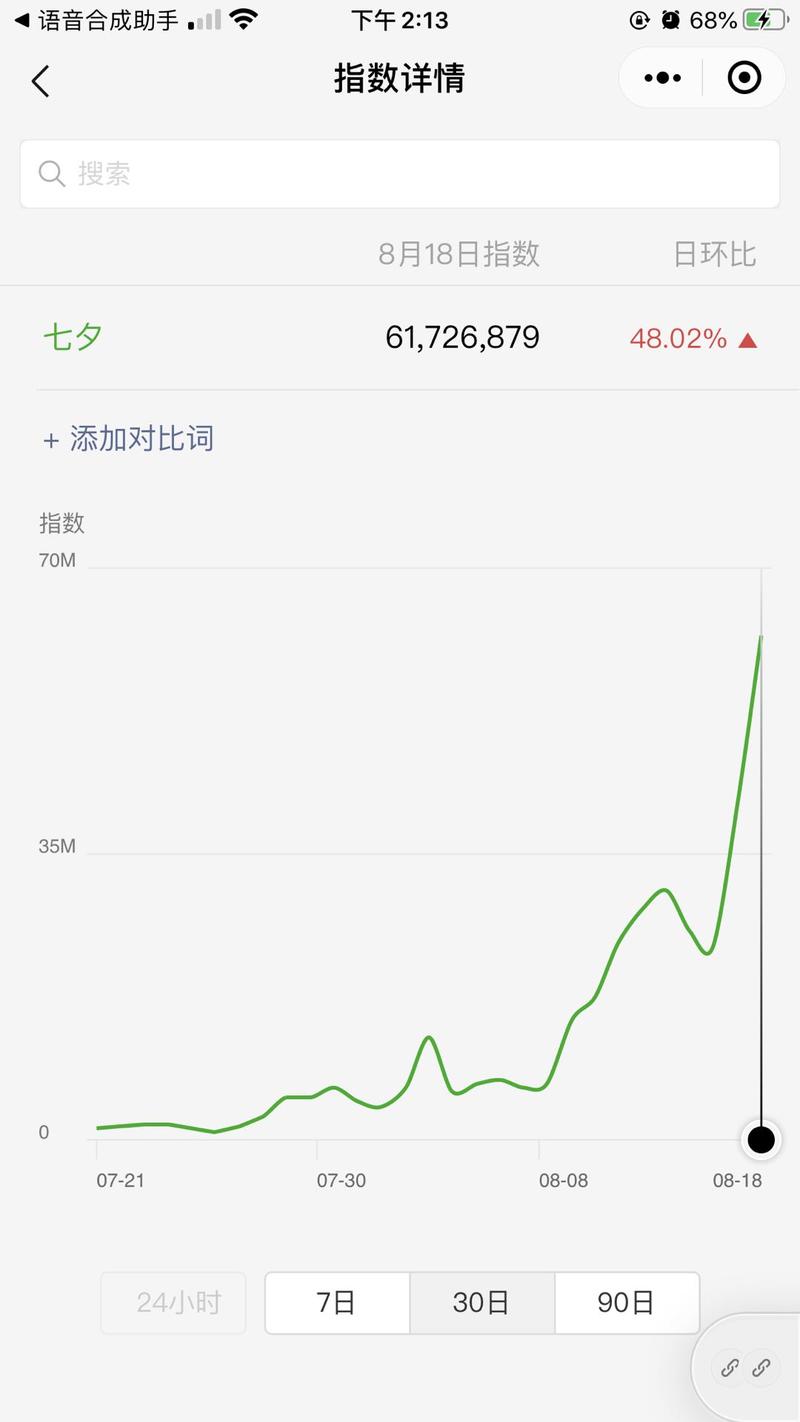Viewport: 800px width, 1422px height.
Task: Tap the index value 61,726,879
Action: [461, 337]
